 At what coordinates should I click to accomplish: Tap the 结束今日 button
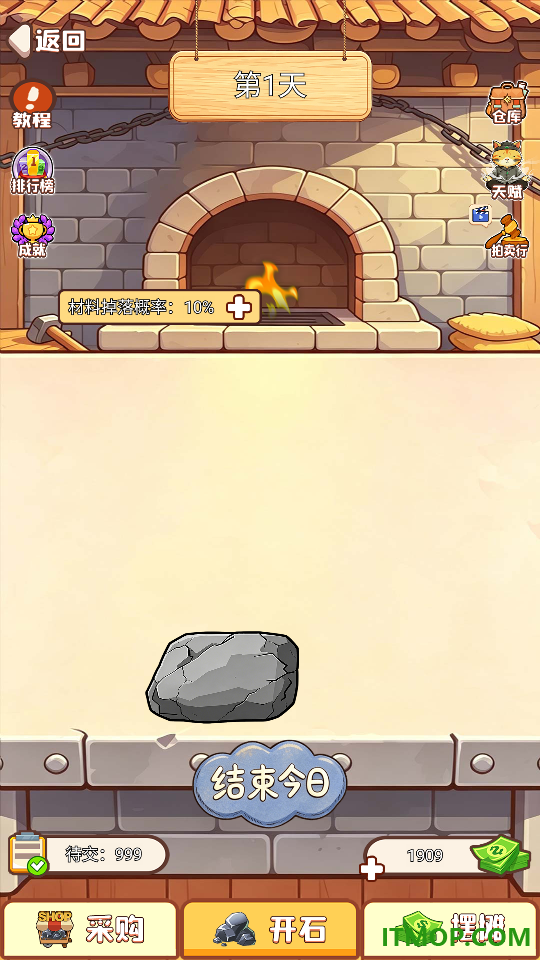(270, 783)
